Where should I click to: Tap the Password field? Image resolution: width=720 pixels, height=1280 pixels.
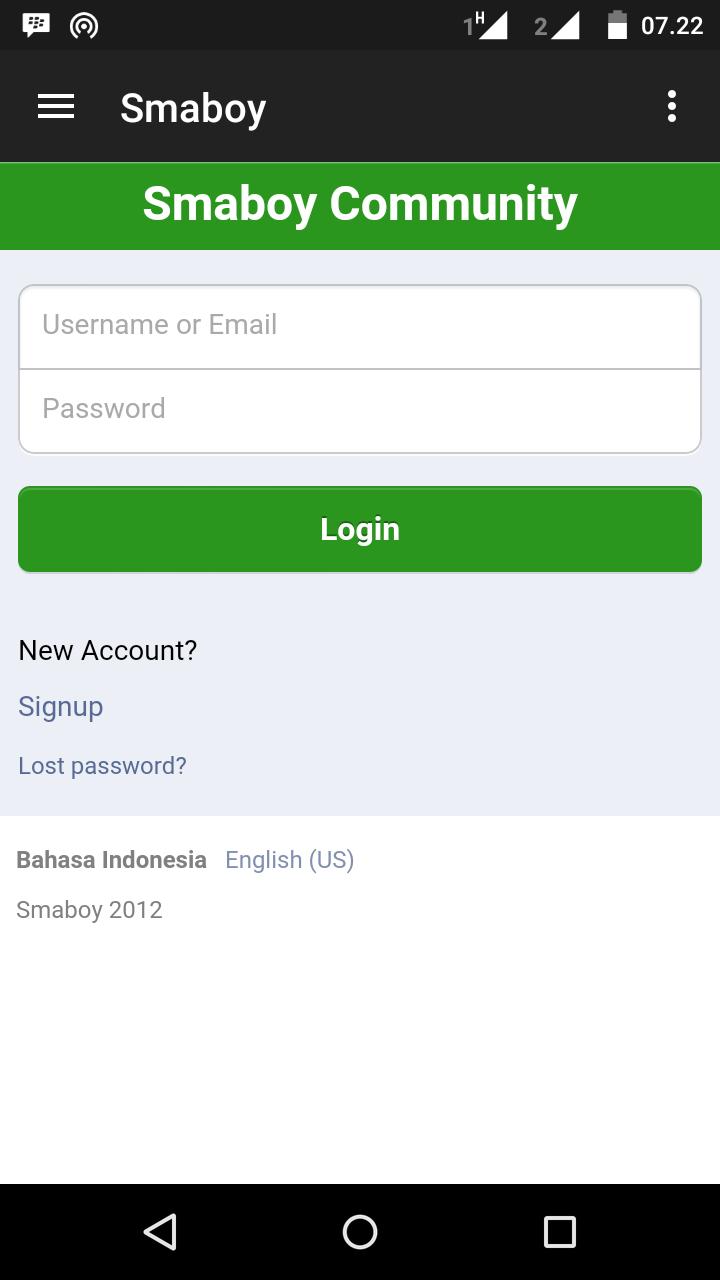pos(360,410)
